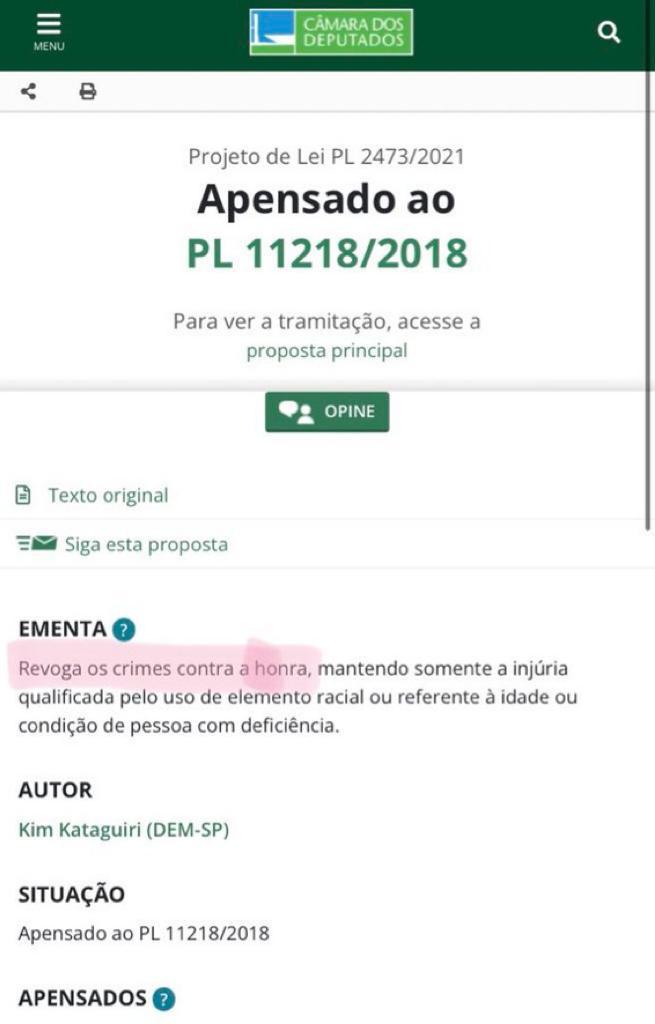This screenshot has width=655, height=1024.
Task: Open site search magnifier
Action: point(609,32)
